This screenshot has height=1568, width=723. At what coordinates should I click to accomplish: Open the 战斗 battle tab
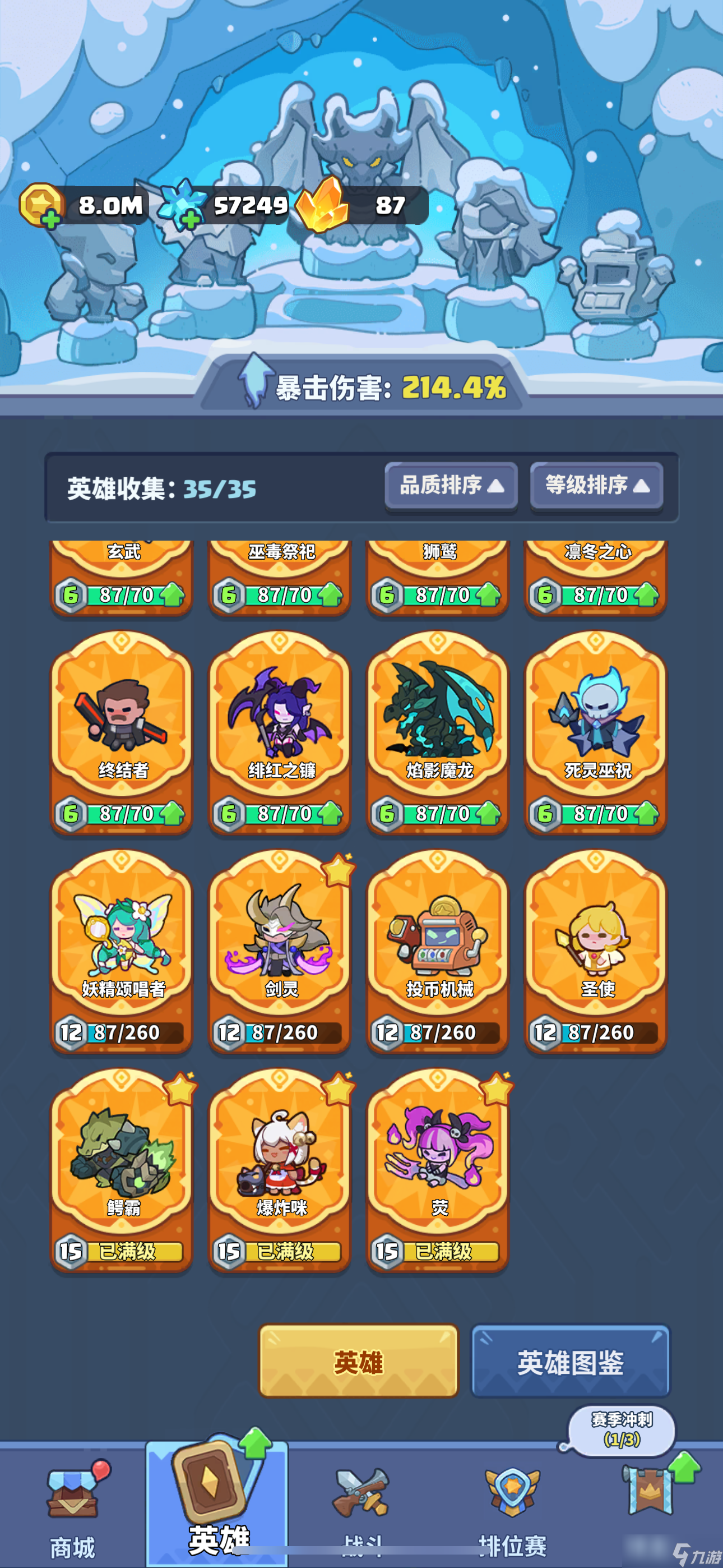click(361, 1510)
